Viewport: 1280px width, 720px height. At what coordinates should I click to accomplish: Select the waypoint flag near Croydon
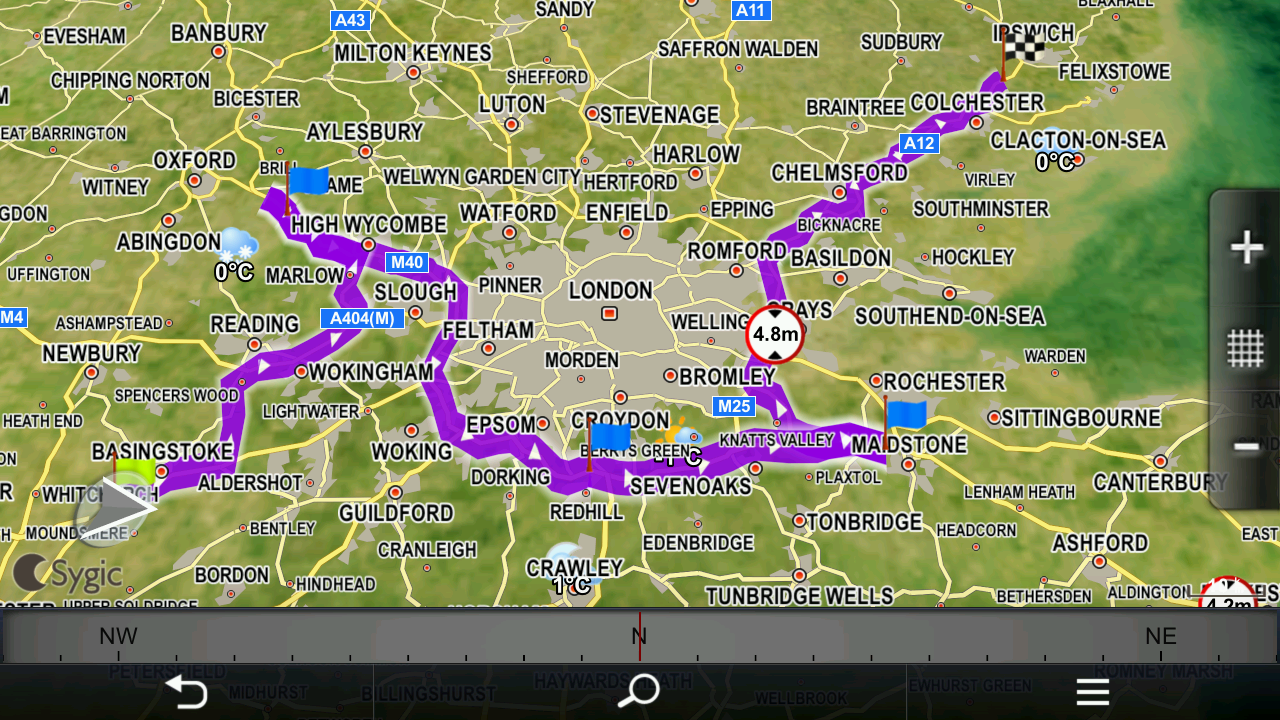(608, 438)
